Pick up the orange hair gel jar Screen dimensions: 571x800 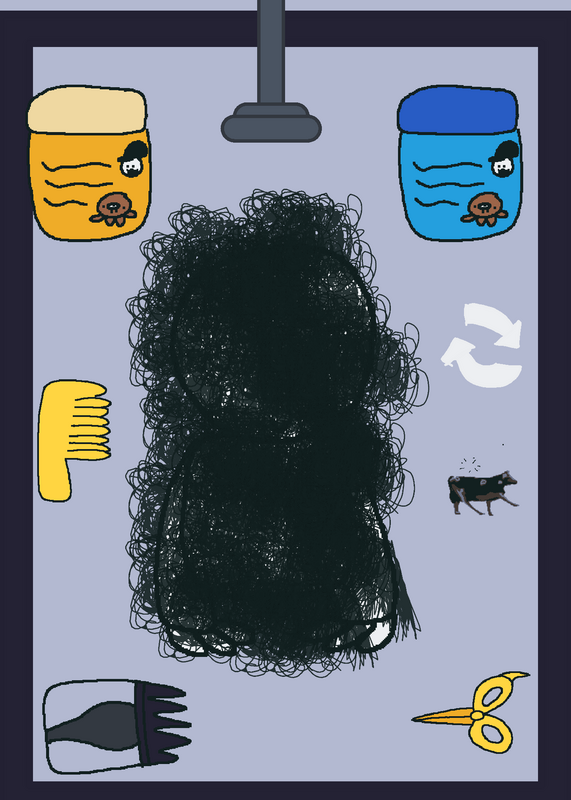(89, 163)
